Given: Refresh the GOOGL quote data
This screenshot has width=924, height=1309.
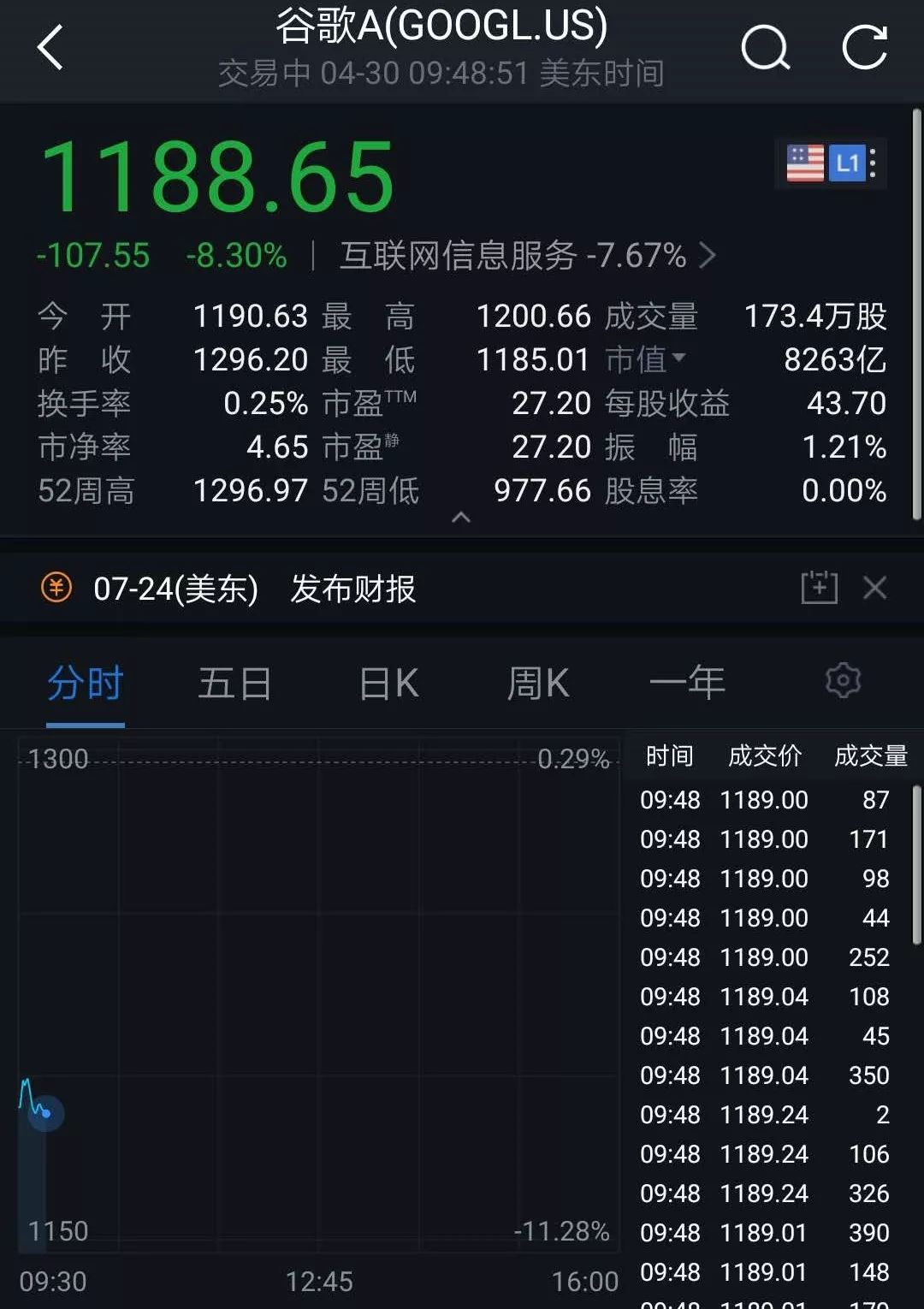Looking at the screenshot, I should [865, 48].
